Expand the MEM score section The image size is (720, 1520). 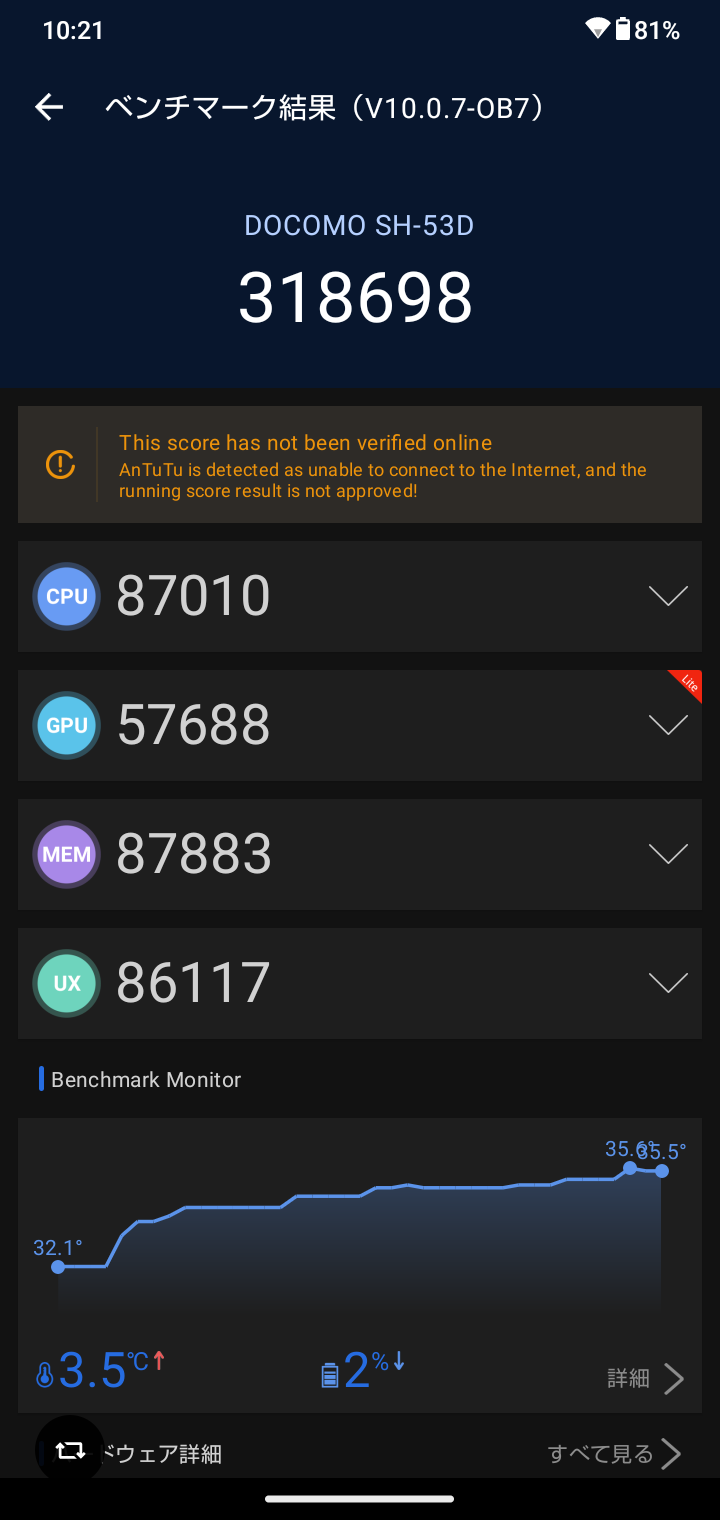click(x=667, y=853)
